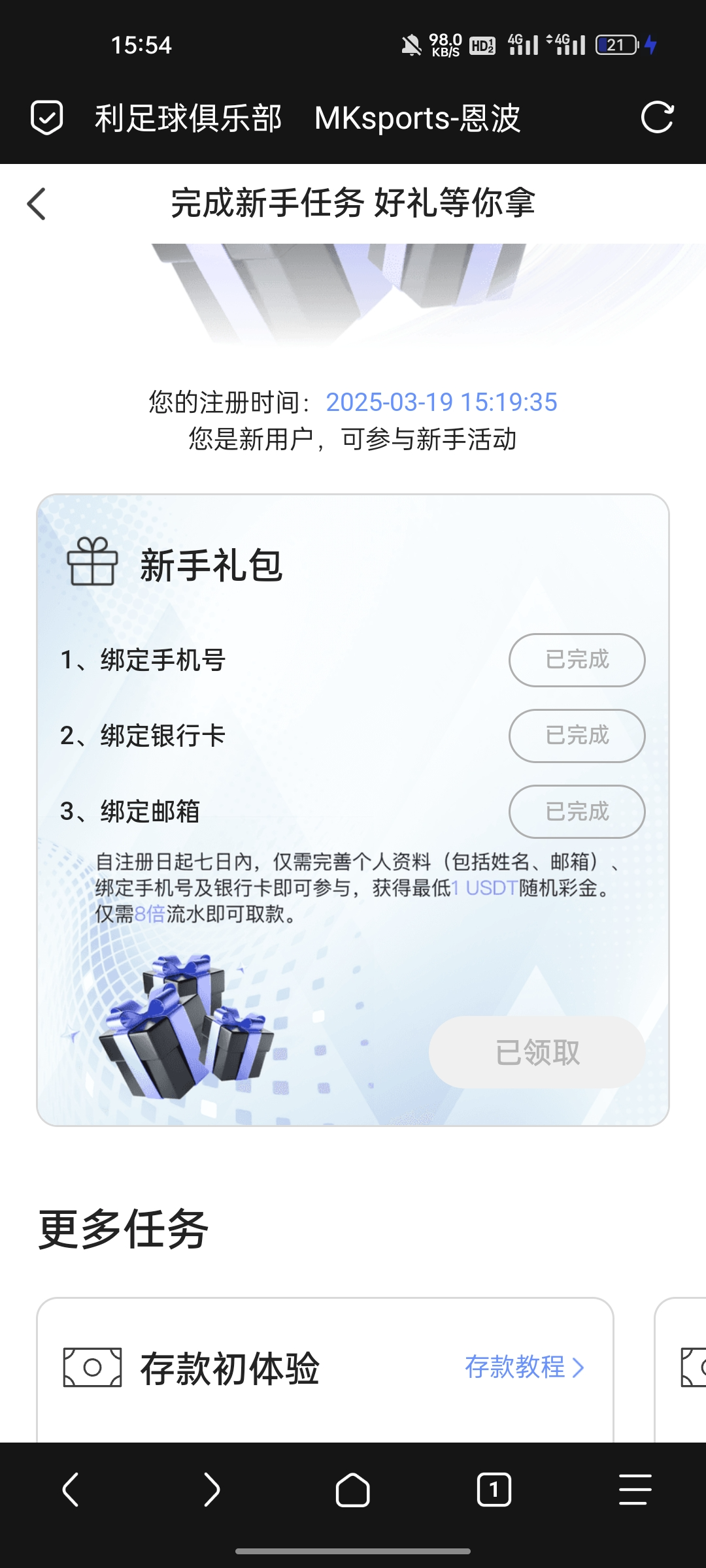Tap the 已领取 gift button
Image resolution: width=706 pixels, height=1568 pixels.
(537, 1052)
